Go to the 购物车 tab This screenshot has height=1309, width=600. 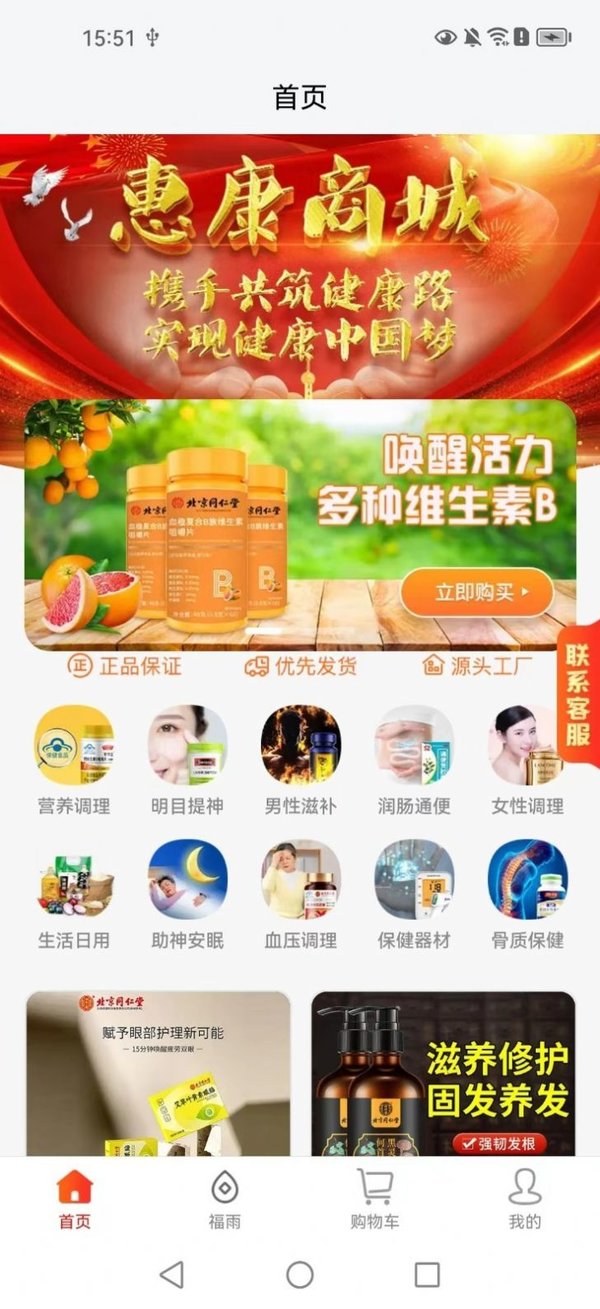click(375, 1200)
